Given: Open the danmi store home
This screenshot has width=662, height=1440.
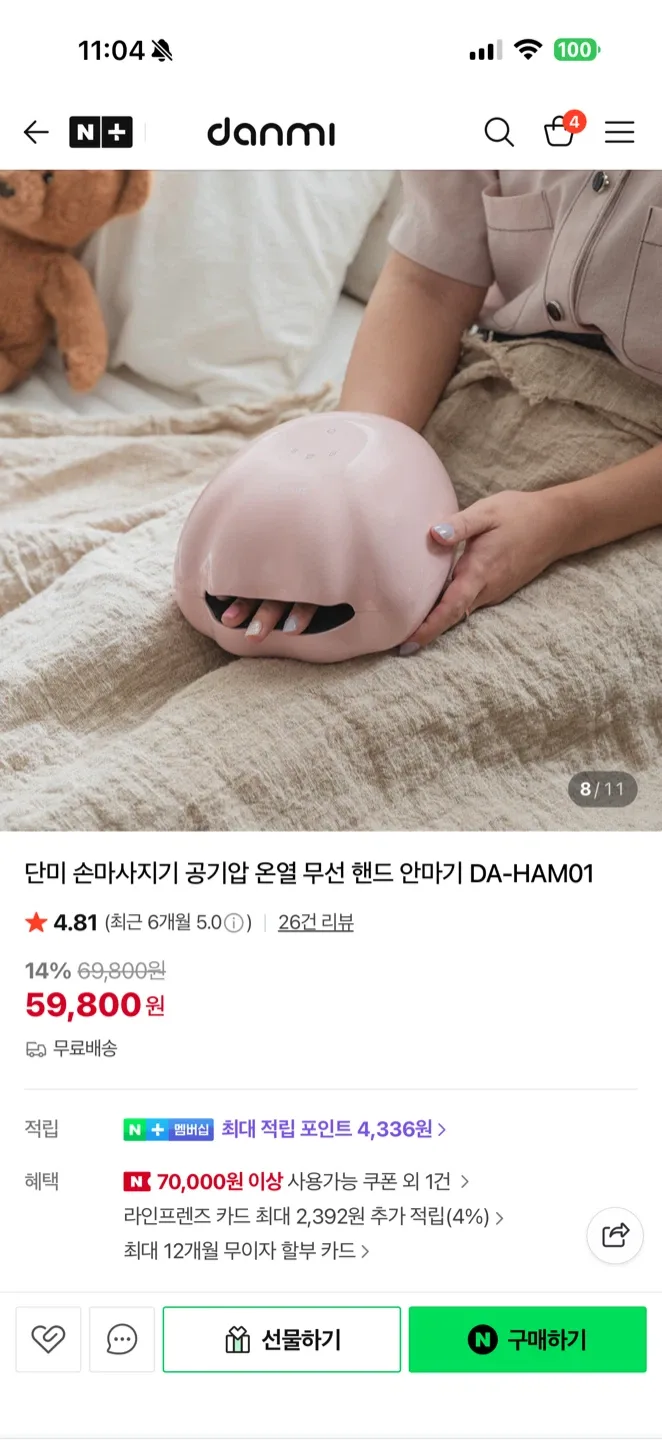Looking at the screenshot, I should click(x=271, y=132).
